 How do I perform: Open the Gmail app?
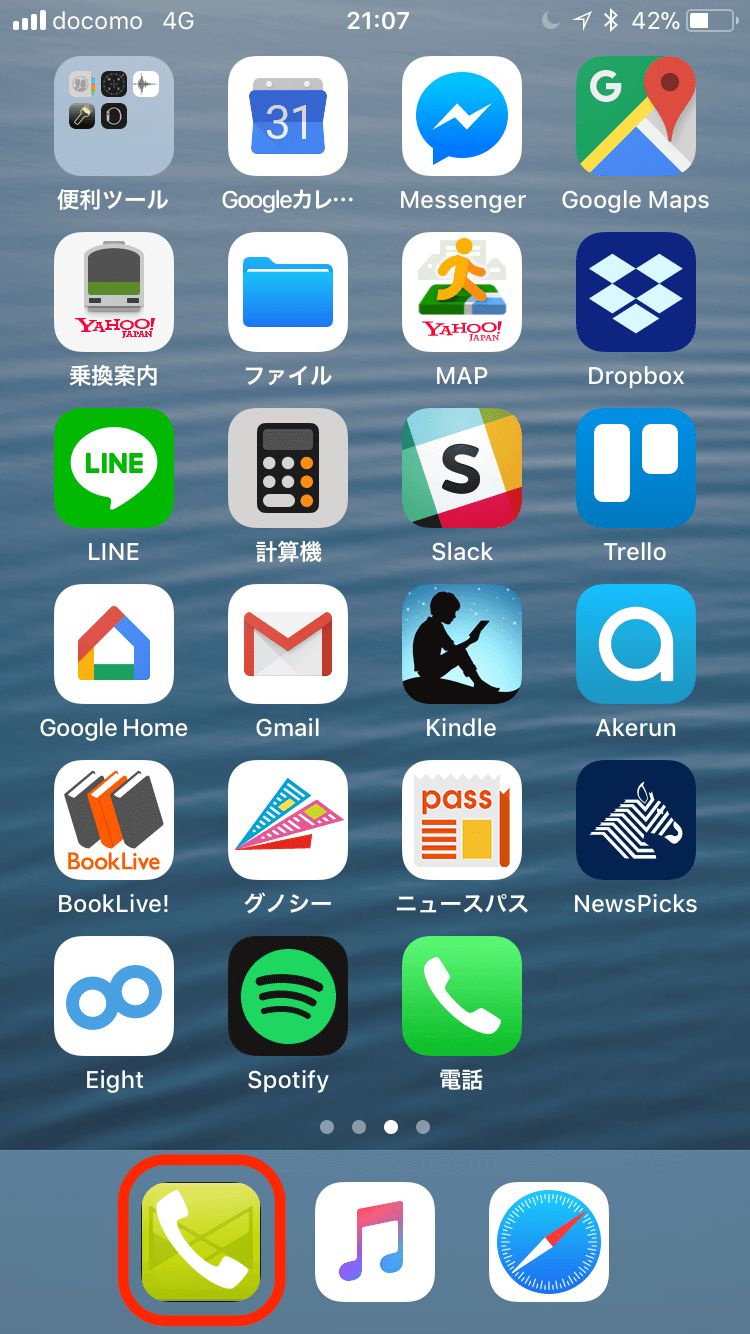coord(288,644)
